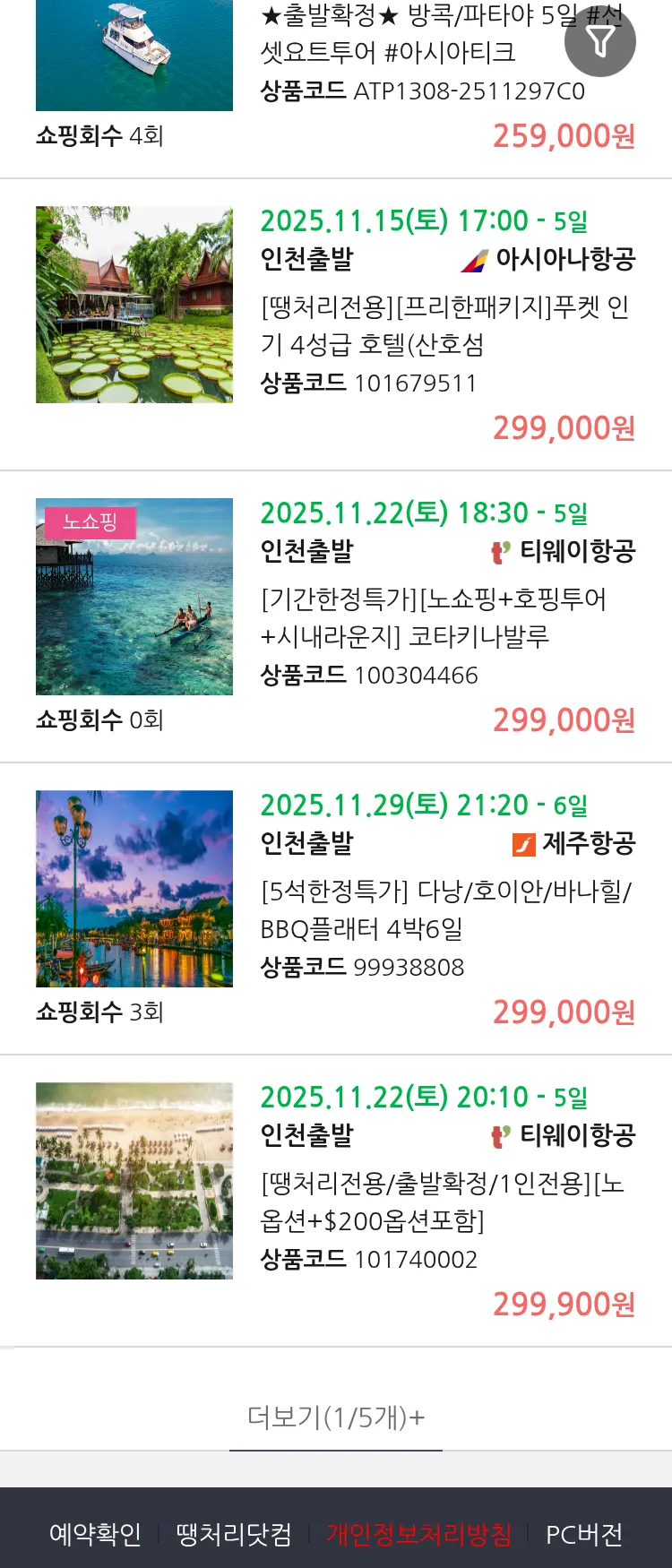672x1568 pixels.
Task: View the Kota Kinabalu no-shopping tour
Action: pos(433,617)
